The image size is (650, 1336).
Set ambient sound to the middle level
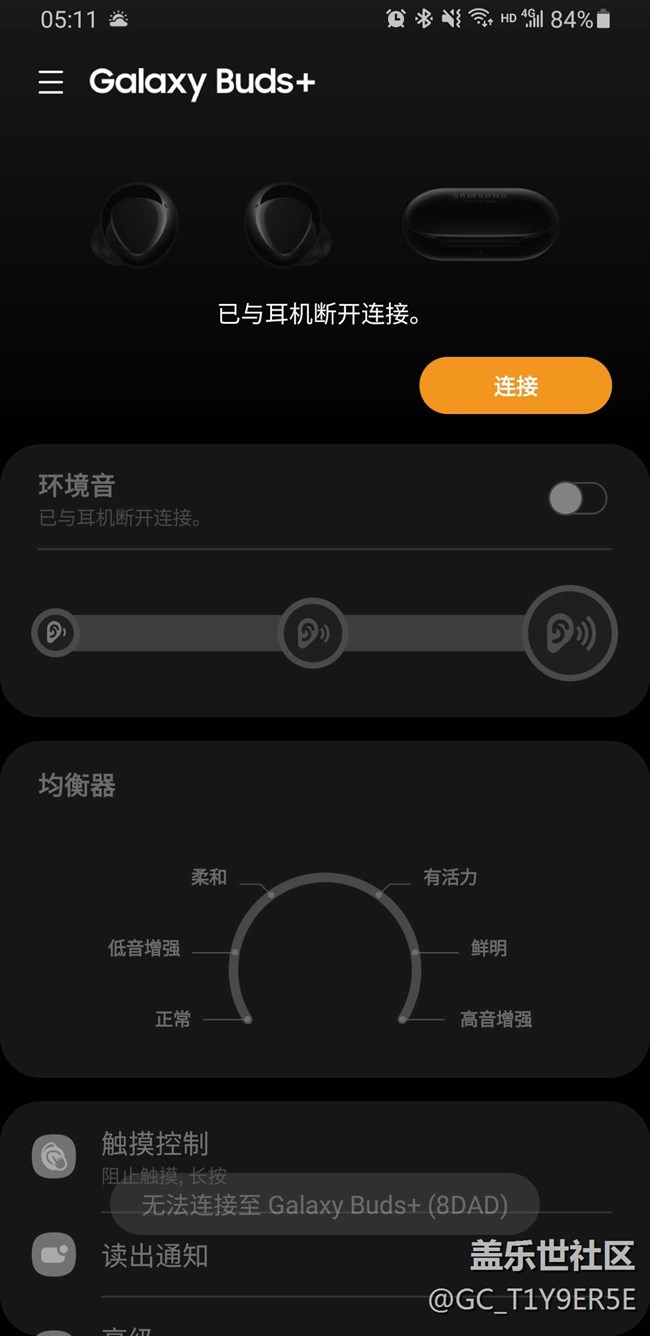pos(312,633)
